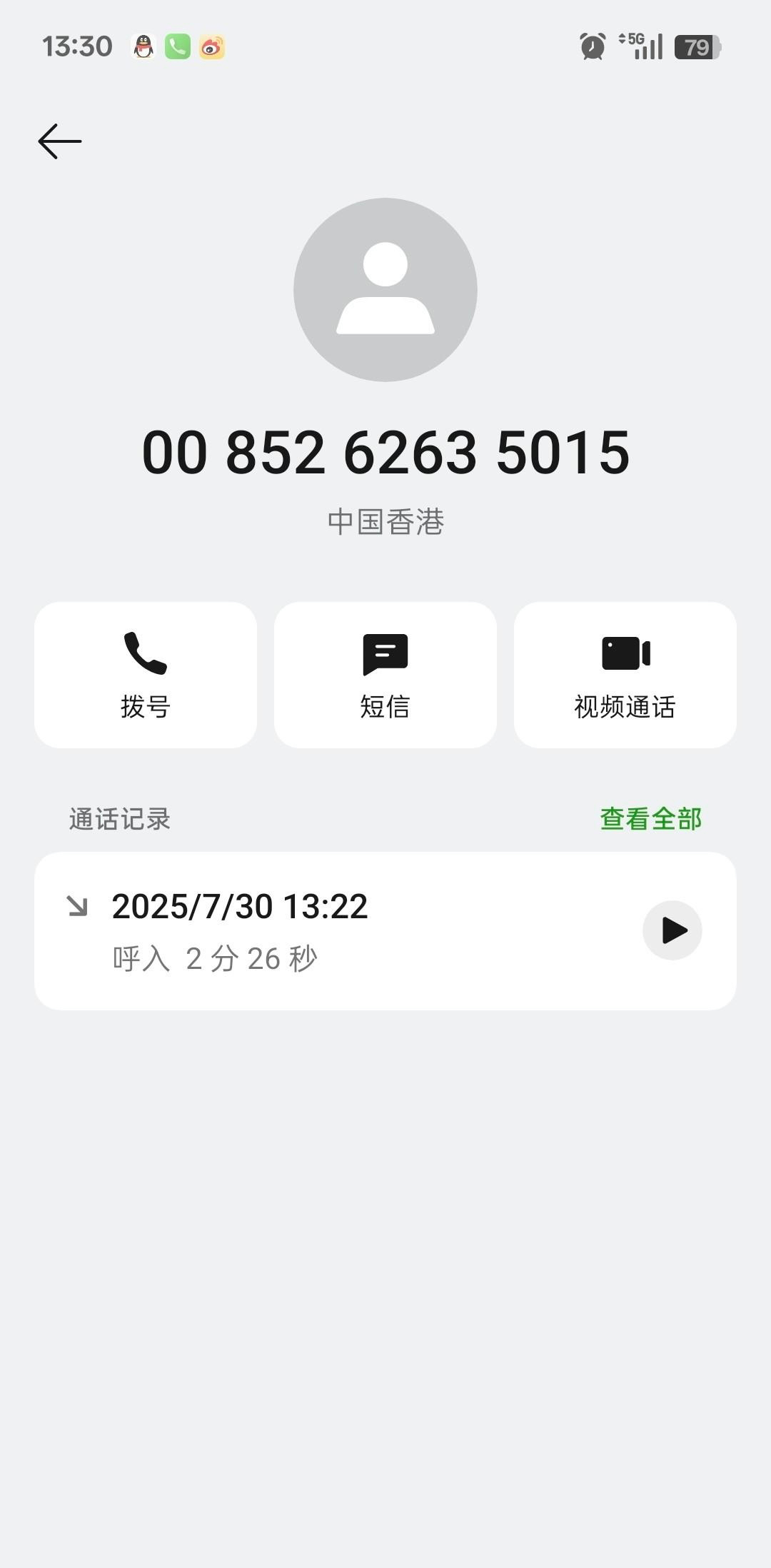
Task: Go back using the top arrow
Action: coord(60,141)
